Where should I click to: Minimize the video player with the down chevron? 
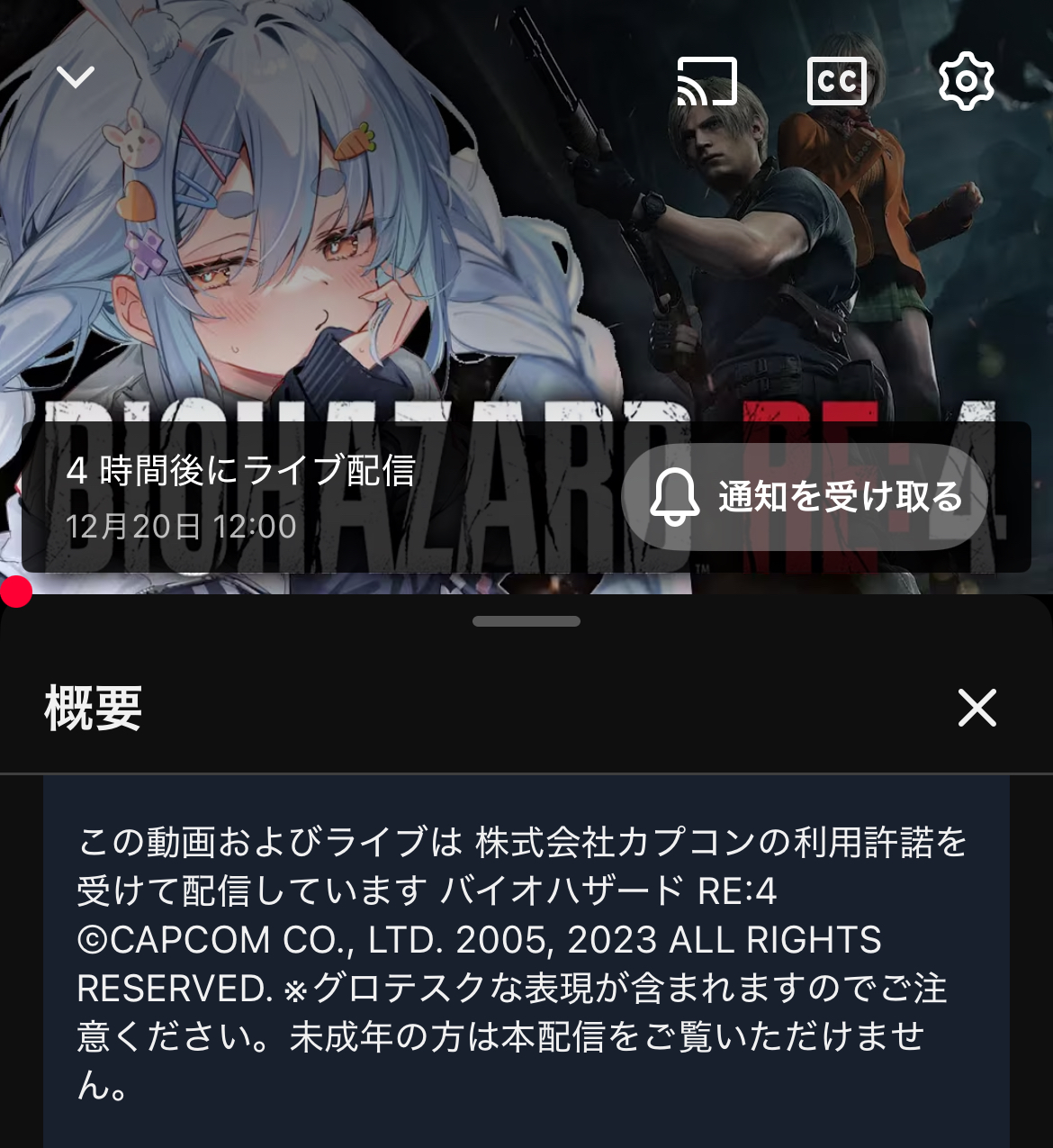pos(76,77)
